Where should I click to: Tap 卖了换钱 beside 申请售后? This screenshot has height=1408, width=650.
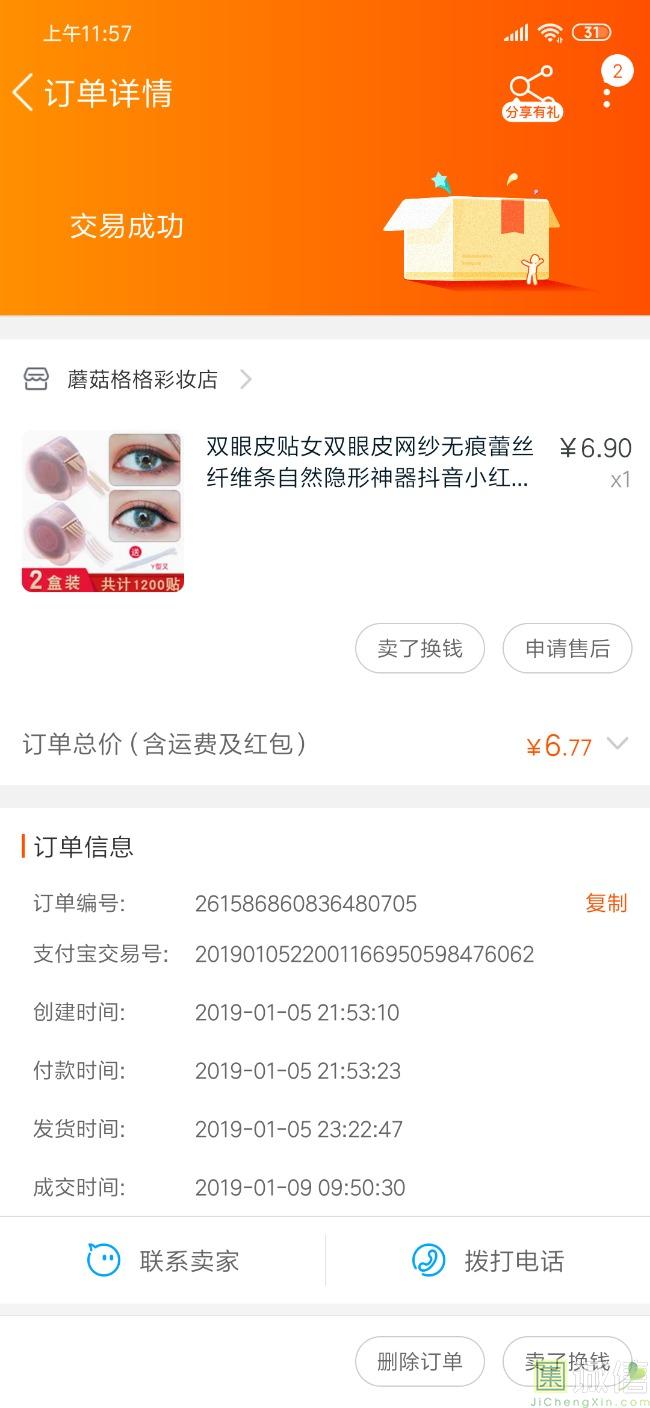[420, 649]
